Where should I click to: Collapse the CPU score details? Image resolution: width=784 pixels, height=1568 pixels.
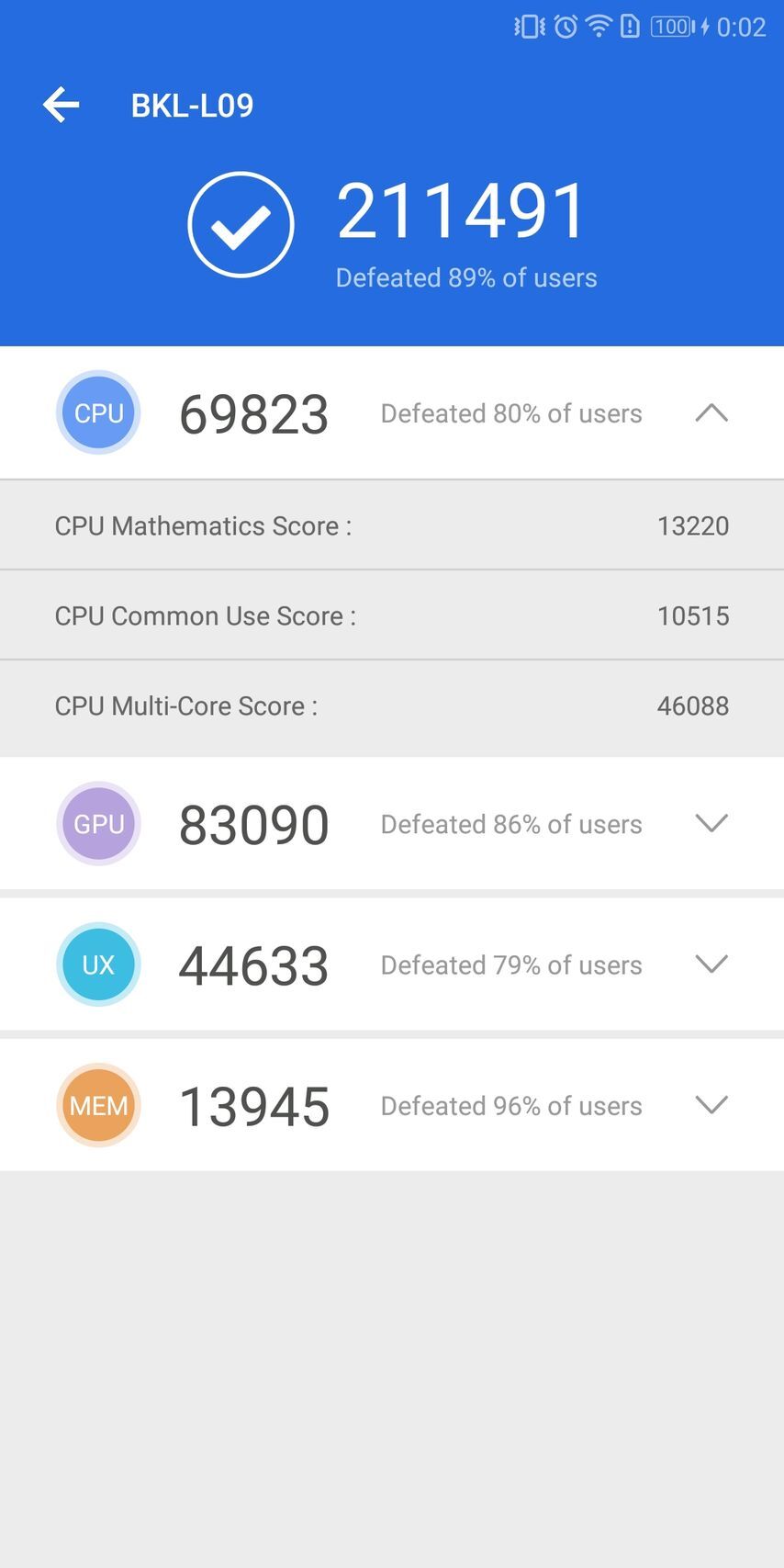point(711,413)
